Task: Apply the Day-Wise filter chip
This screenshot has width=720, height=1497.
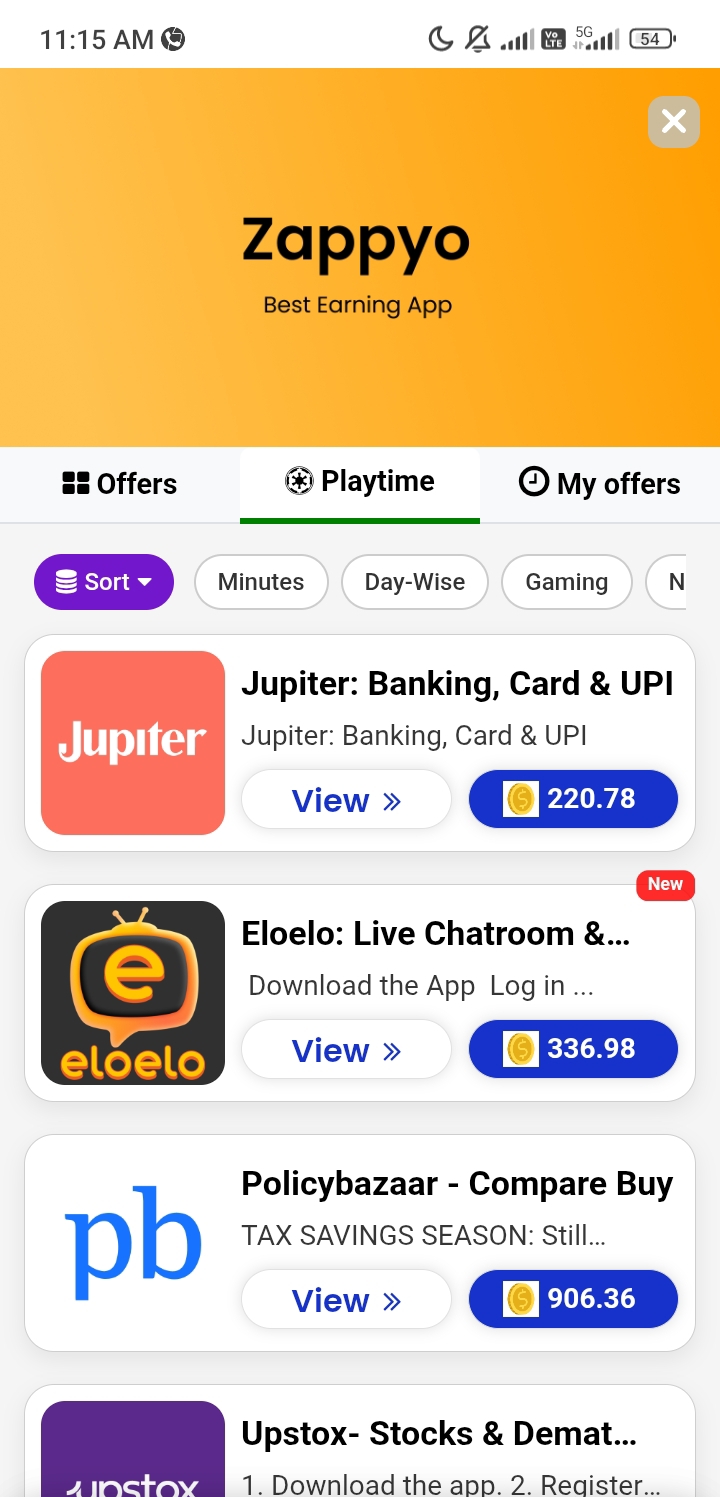Action: (415, 582)
